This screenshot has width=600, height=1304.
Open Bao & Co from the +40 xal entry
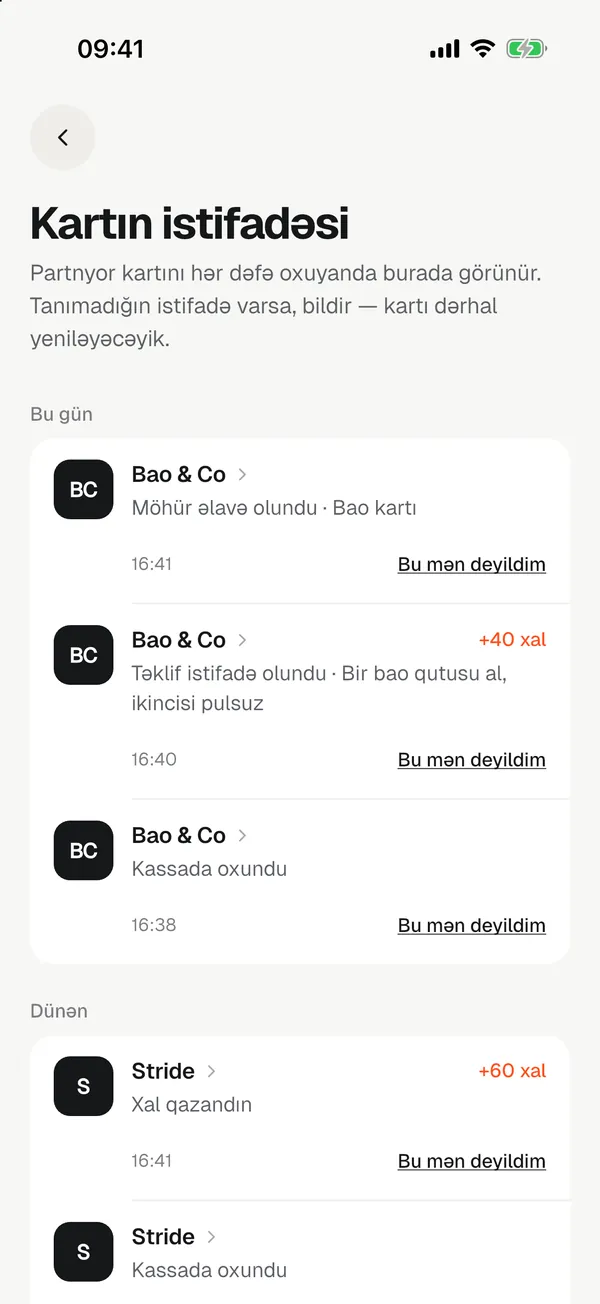[x=189, y=640]
